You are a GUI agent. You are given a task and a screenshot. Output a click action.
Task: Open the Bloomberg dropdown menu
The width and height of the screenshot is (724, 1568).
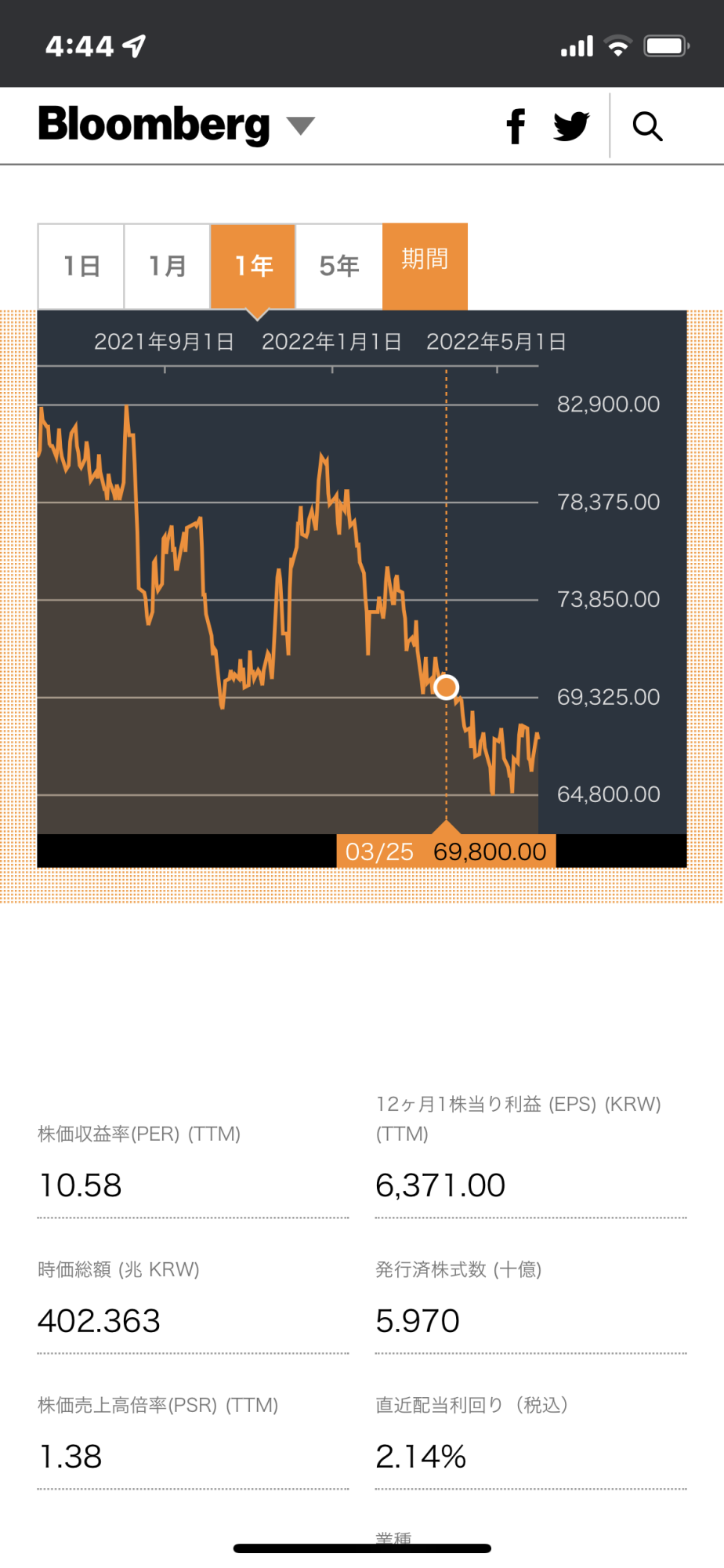click(300, 125)
